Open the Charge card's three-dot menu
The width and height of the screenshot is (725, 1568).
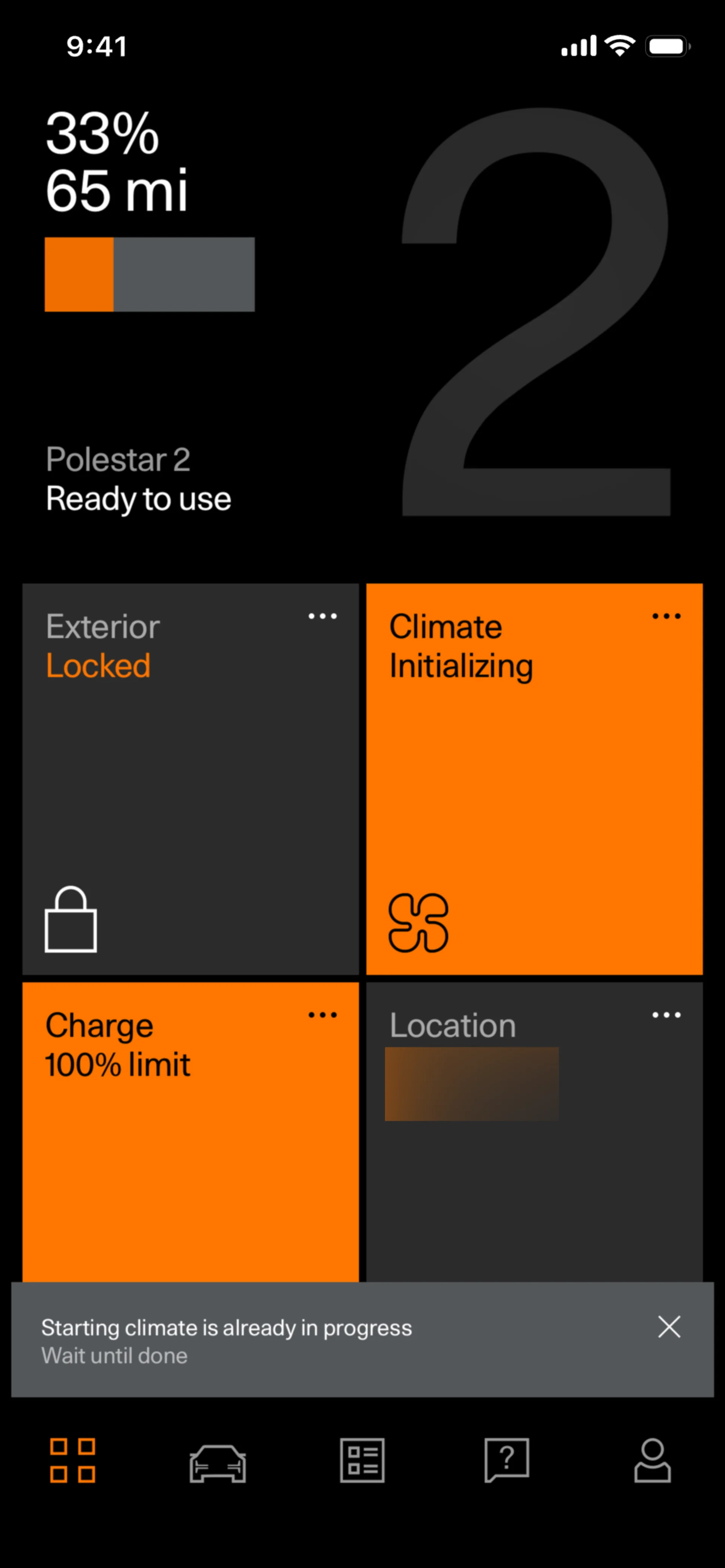tap(322, 1015)
